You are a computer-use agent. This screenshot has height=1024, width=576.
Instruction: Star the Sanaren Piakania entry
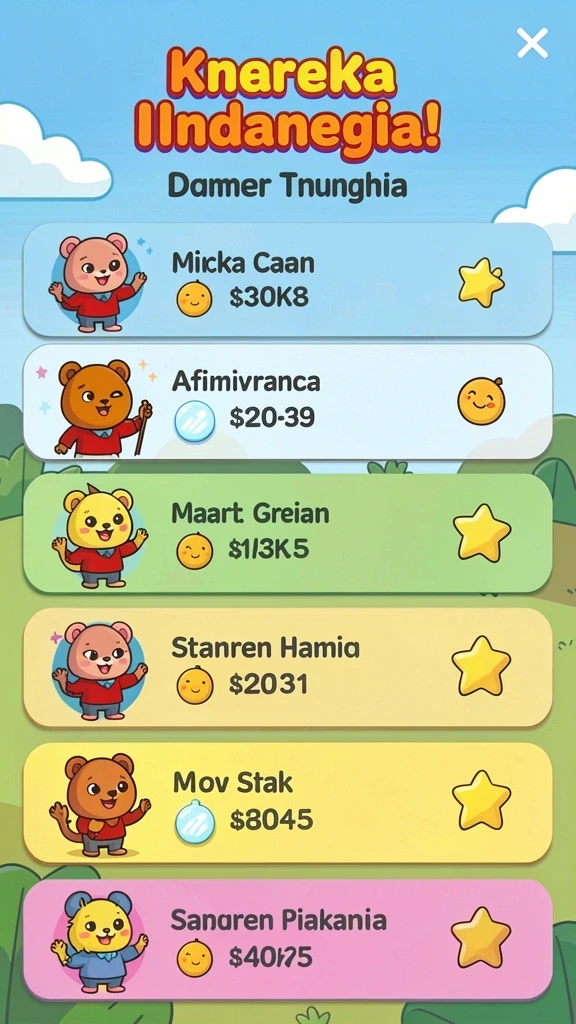pos(481,936)
